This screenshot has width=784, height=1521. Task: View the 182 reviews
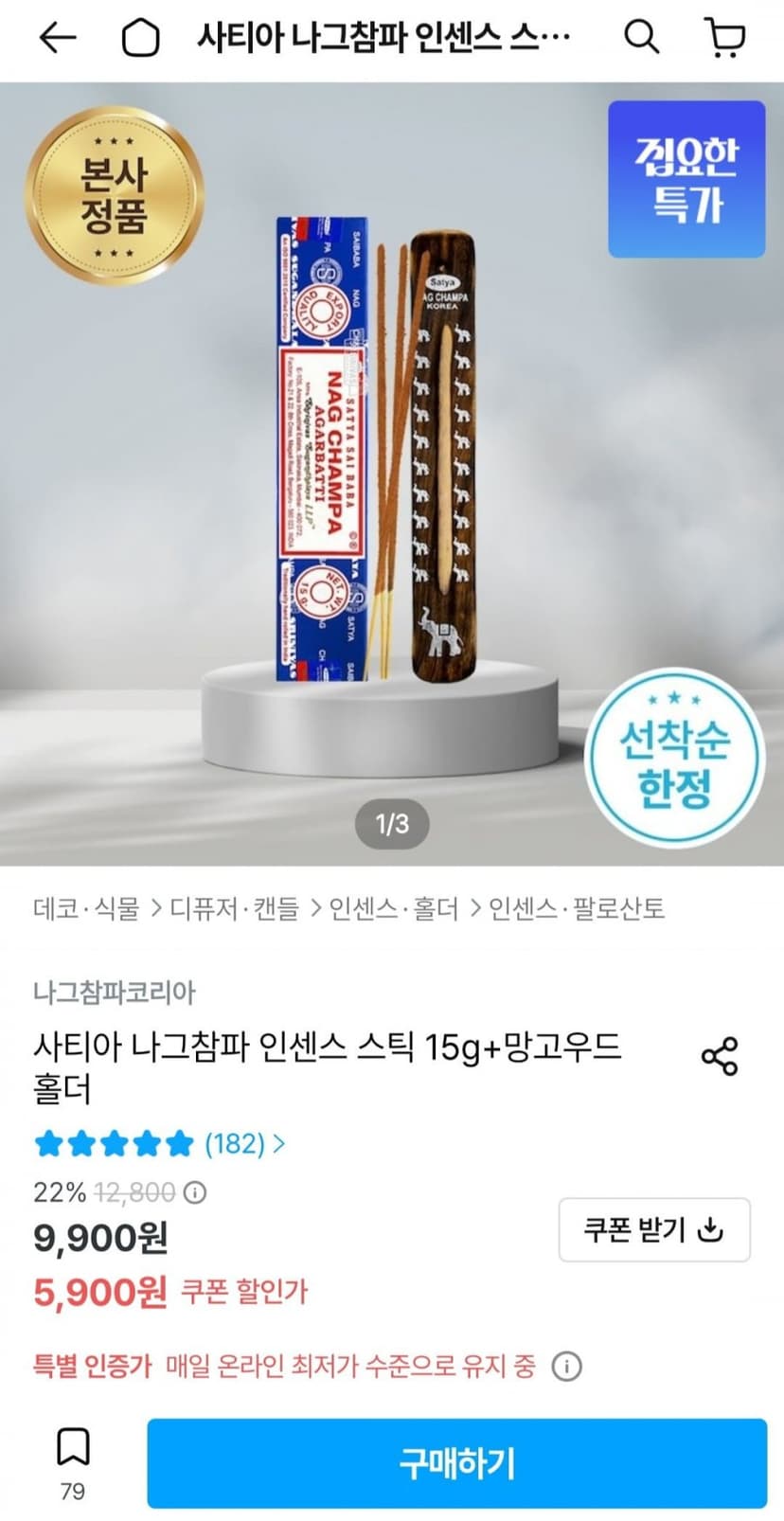pyautogui.click(x=159, y=1143)
